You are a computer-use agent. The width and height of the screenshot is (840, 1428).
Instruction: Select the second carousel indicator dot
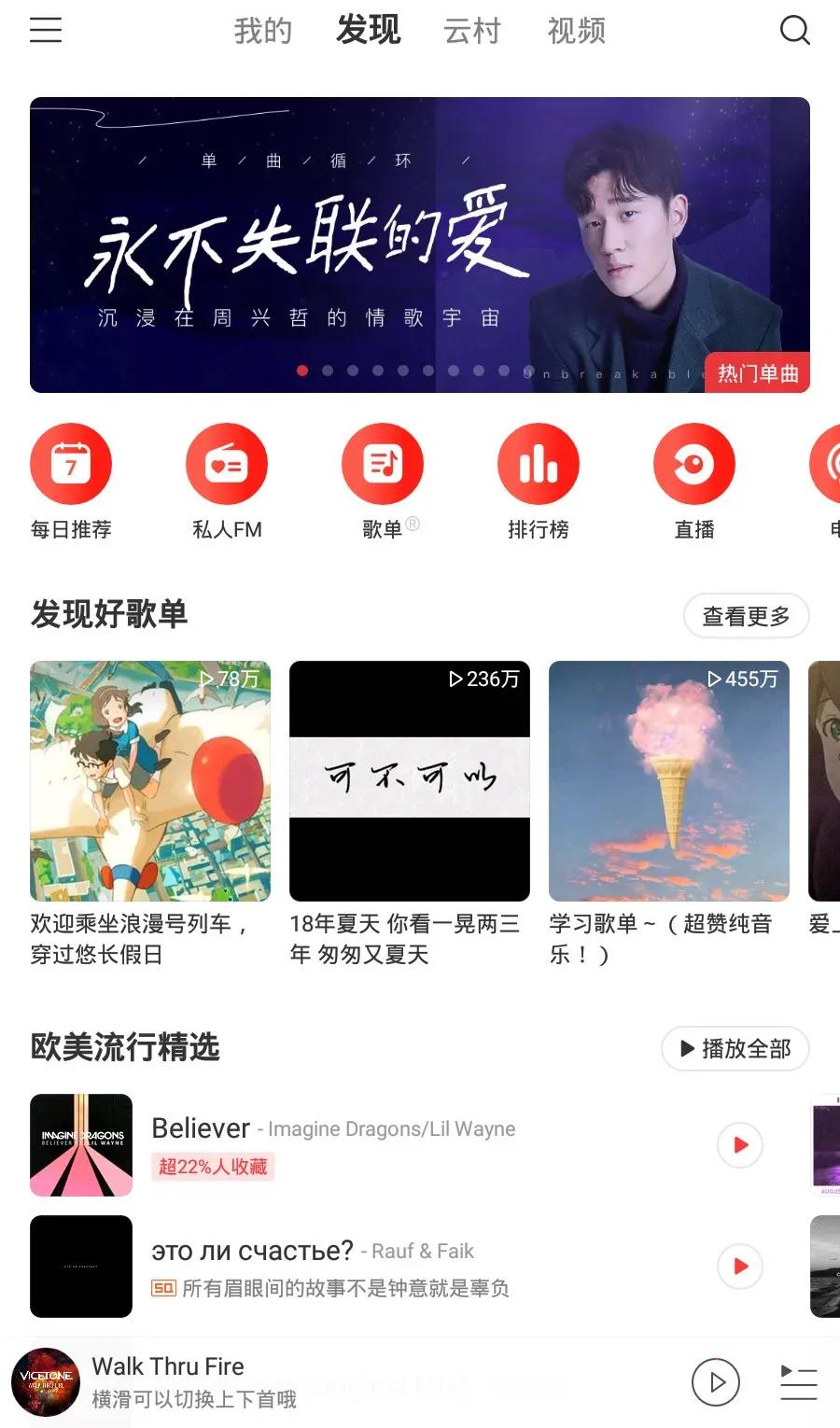pos(328,371)
